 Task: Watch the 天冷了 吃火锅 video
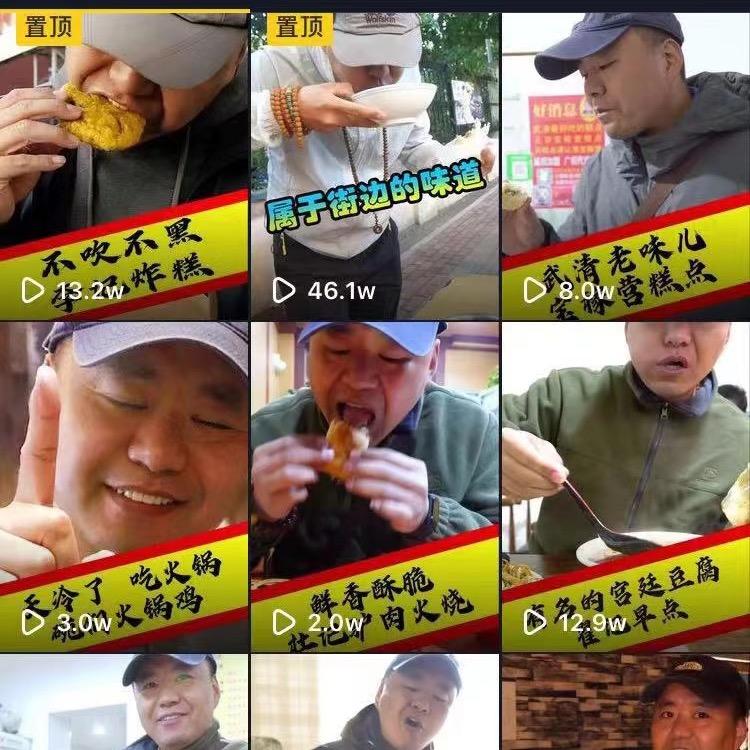click(124, 485)
